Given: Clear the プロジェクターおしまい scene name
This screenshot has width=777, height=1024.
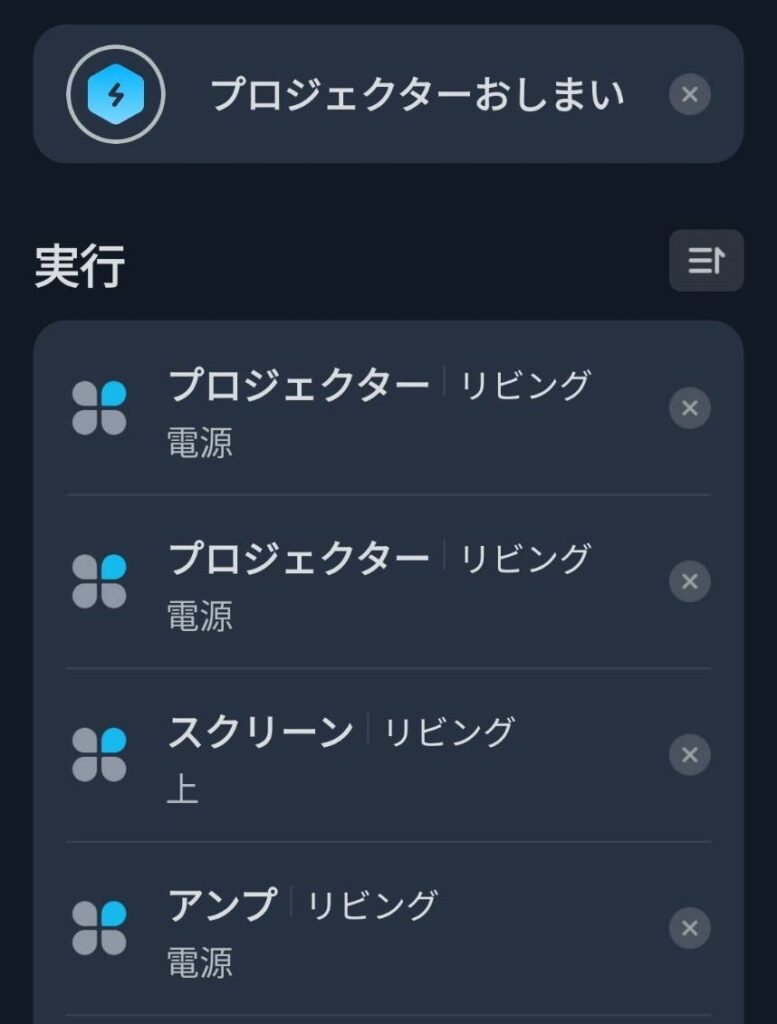Looking at the screenshot, I should 689,95.
